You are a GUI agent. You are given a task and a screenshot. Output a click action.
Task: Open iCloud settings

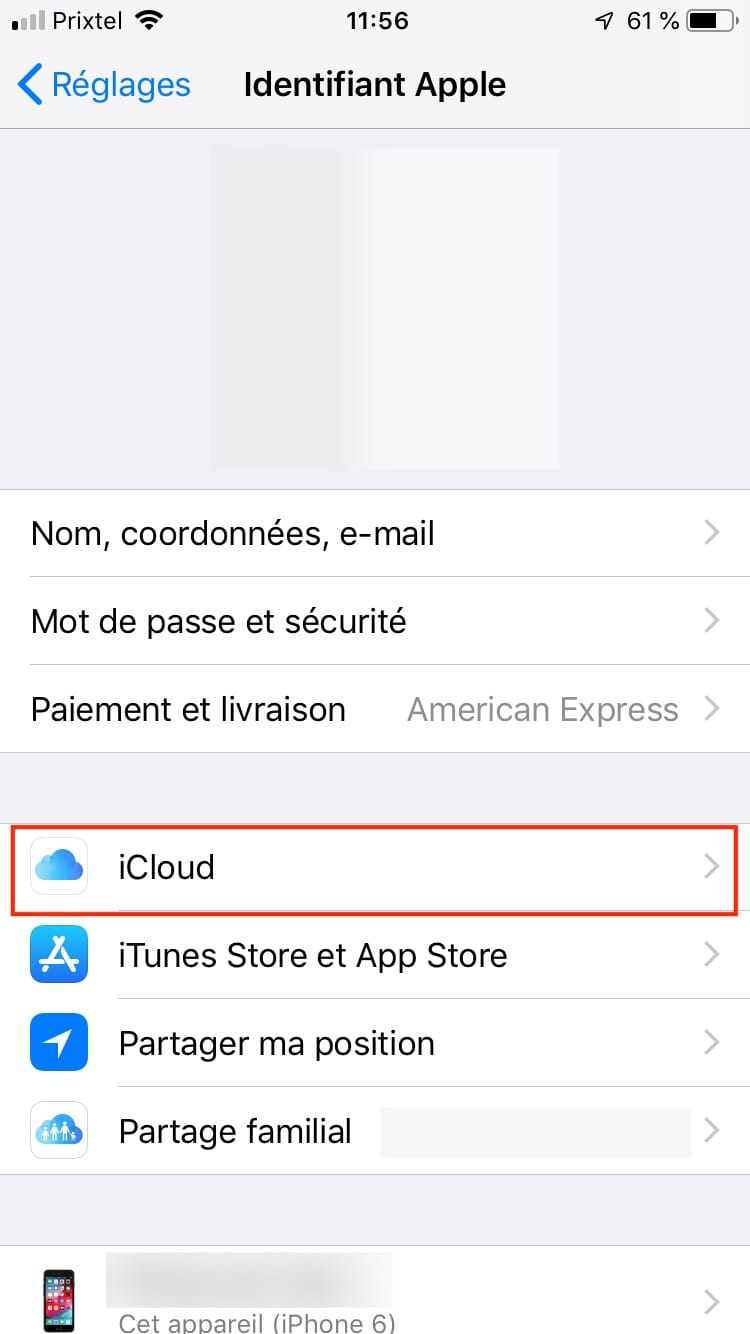pyautogui.click(x=375, y=867)
